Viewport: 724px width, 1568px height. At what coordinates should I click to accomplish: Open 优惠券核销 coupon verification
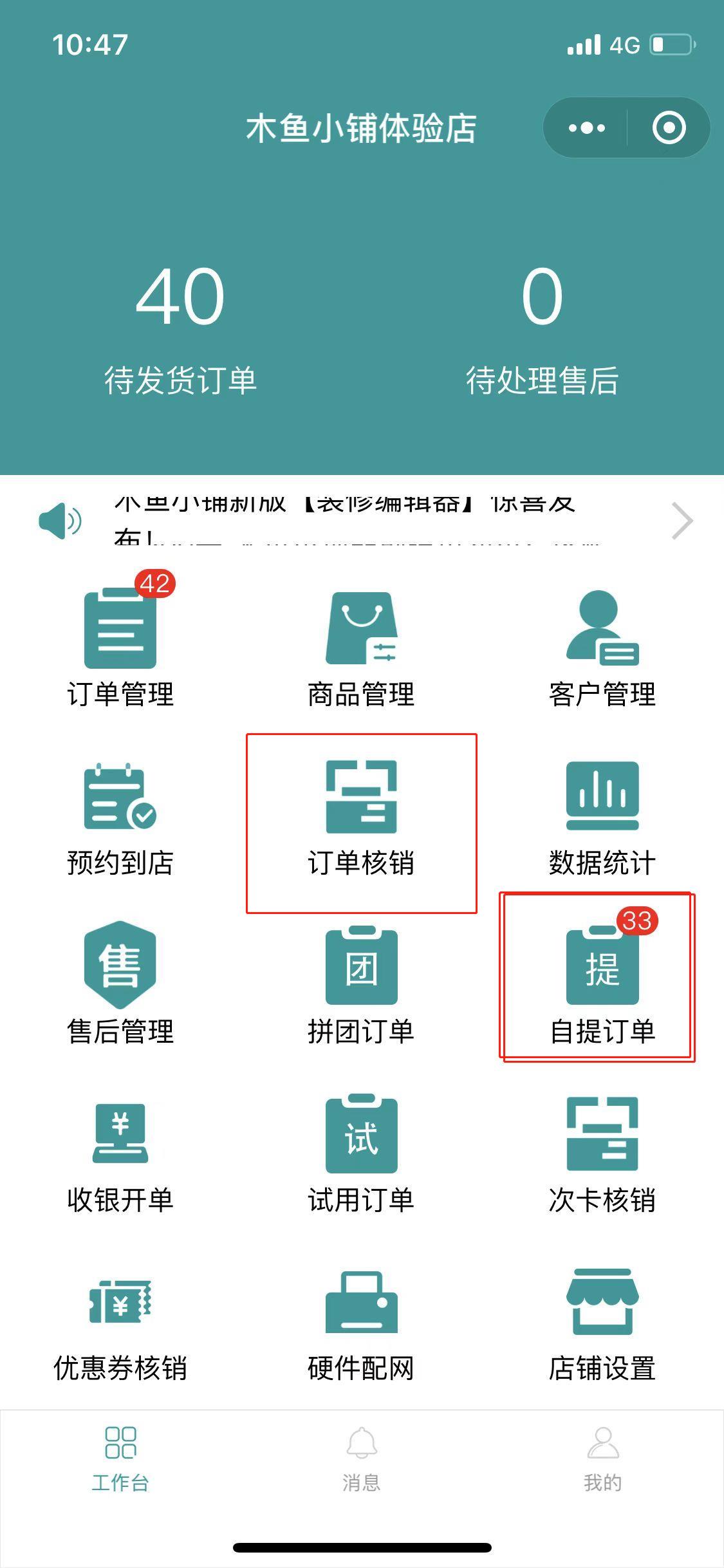coord(120,1323)
